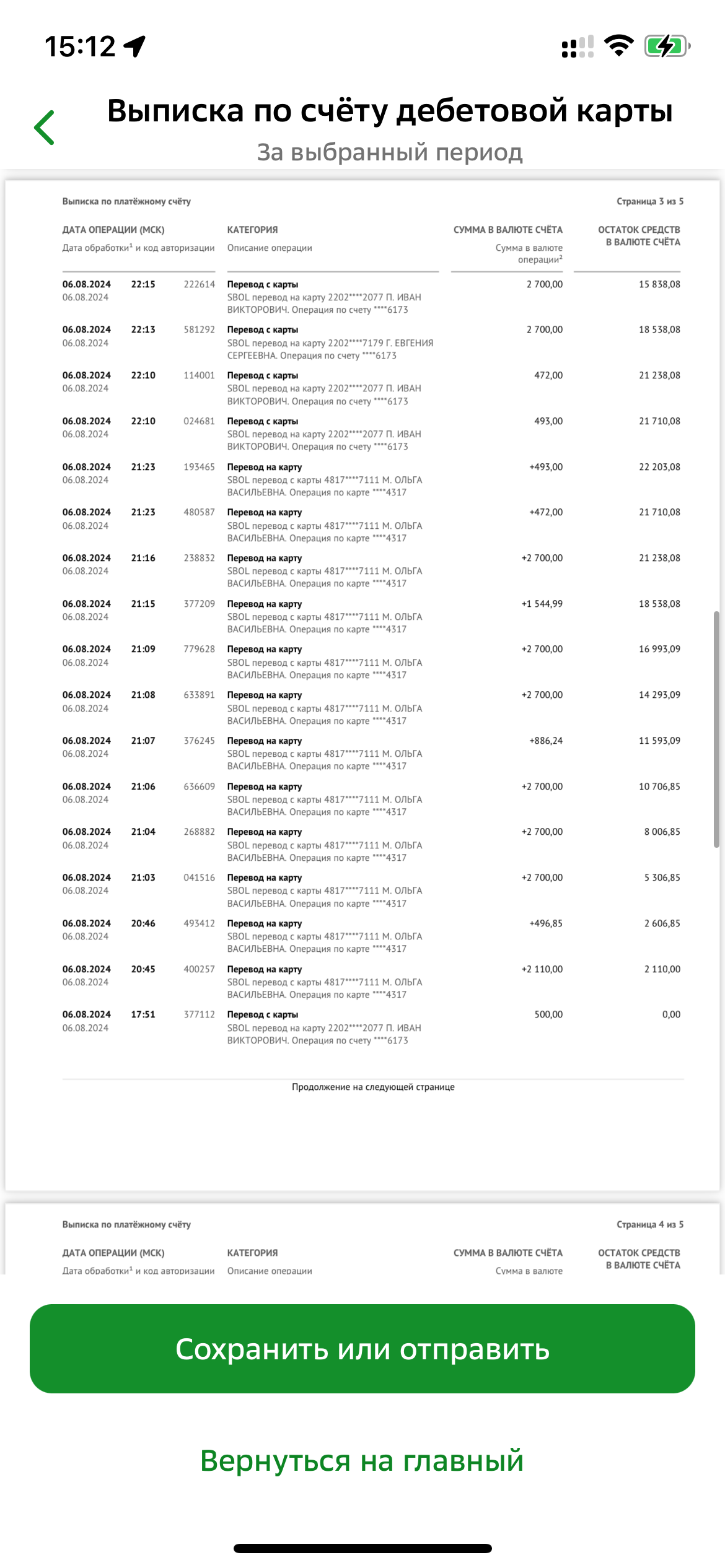Tap Сохранить или отправить button

click(362, 1348)
